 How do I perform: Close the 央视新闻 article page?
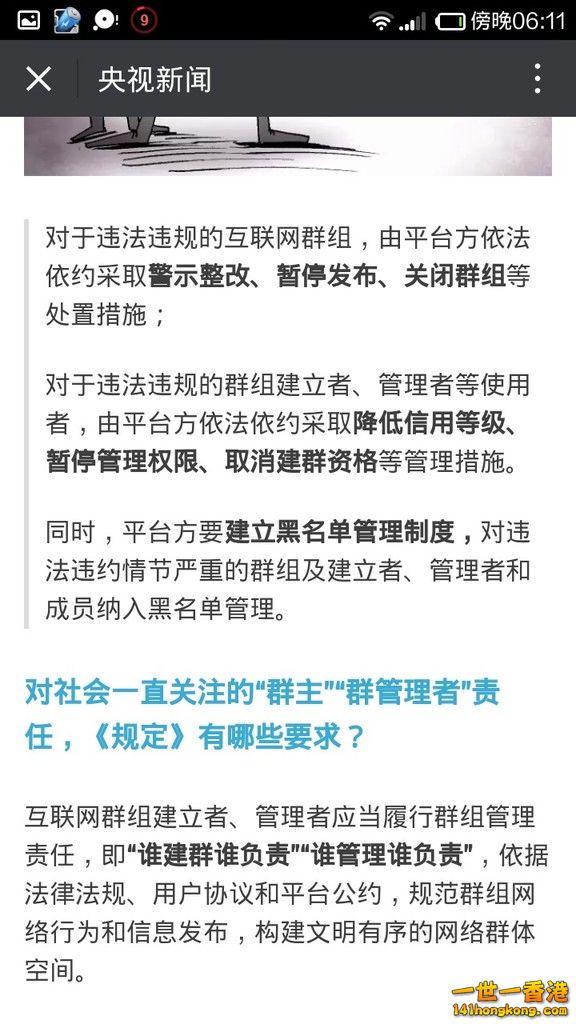tap(39, 79)
